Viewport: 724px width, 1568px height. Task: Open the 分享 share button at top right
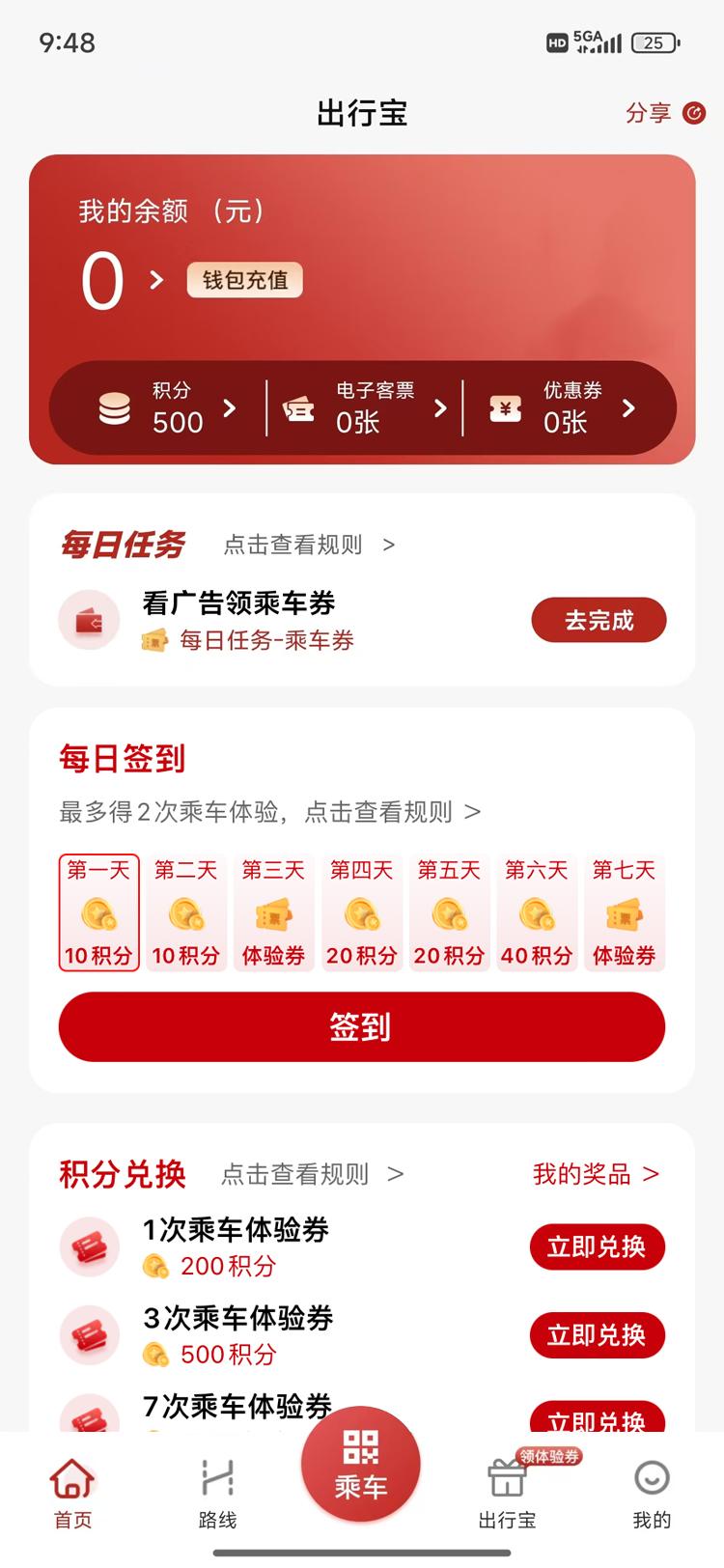(649, 113)
